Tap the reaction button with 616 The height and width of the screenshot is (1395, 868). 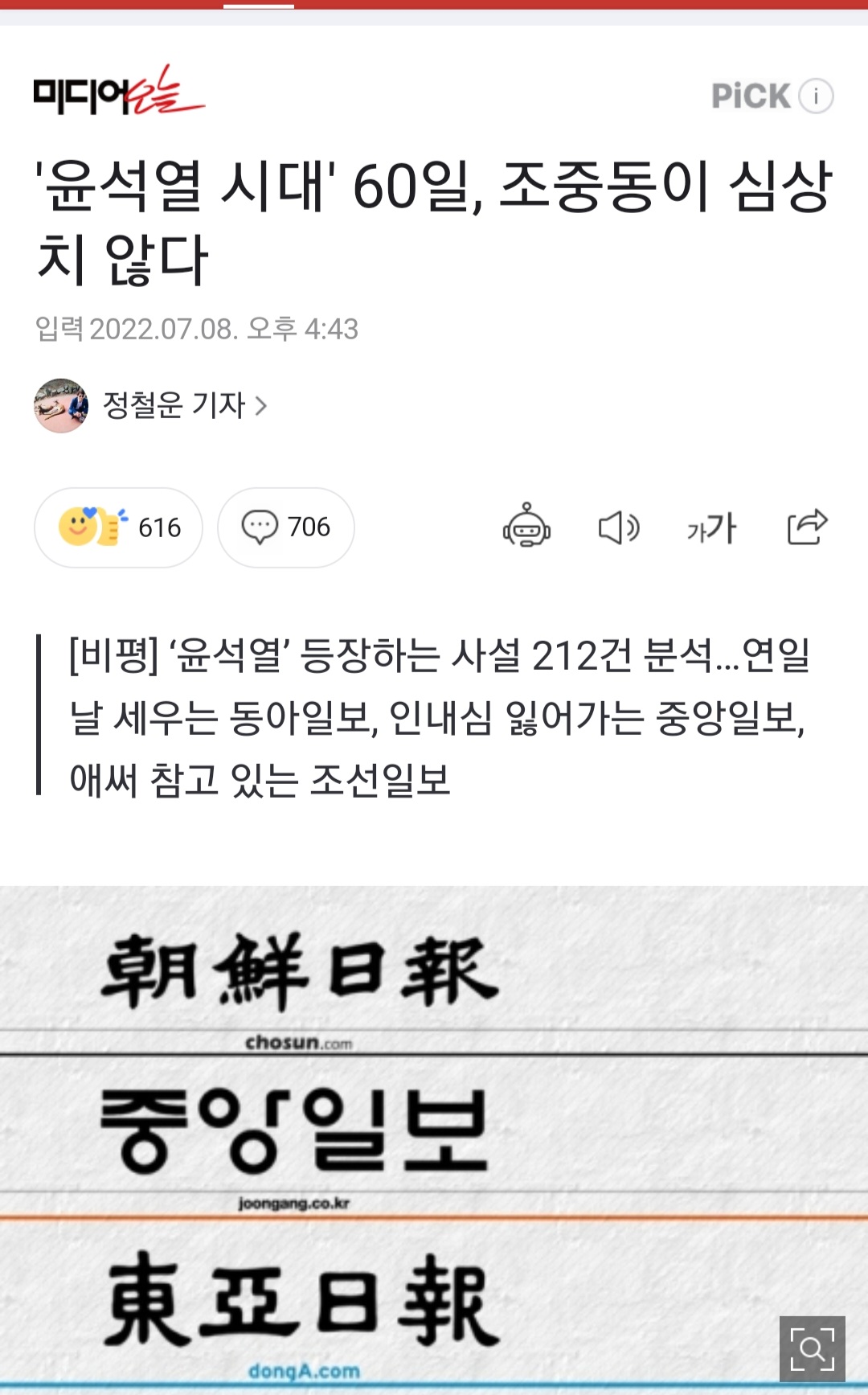point(118,527)
